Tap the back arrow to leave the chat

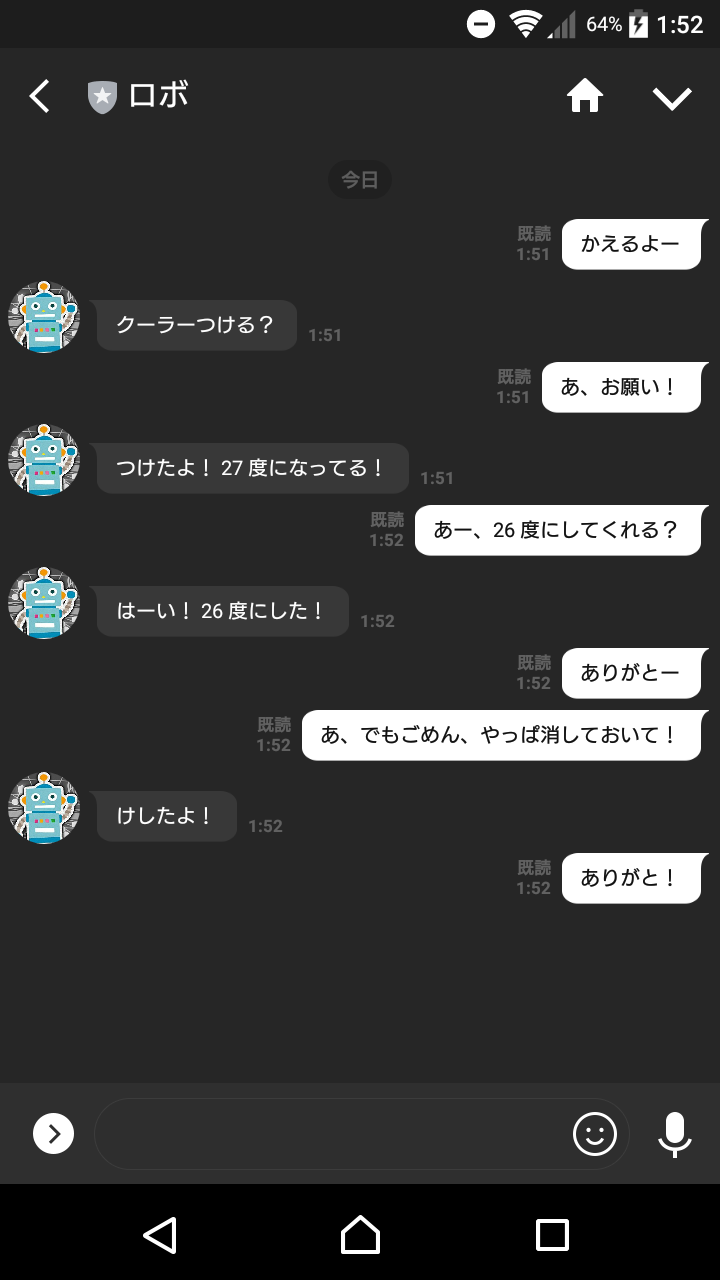coord(38,95)
